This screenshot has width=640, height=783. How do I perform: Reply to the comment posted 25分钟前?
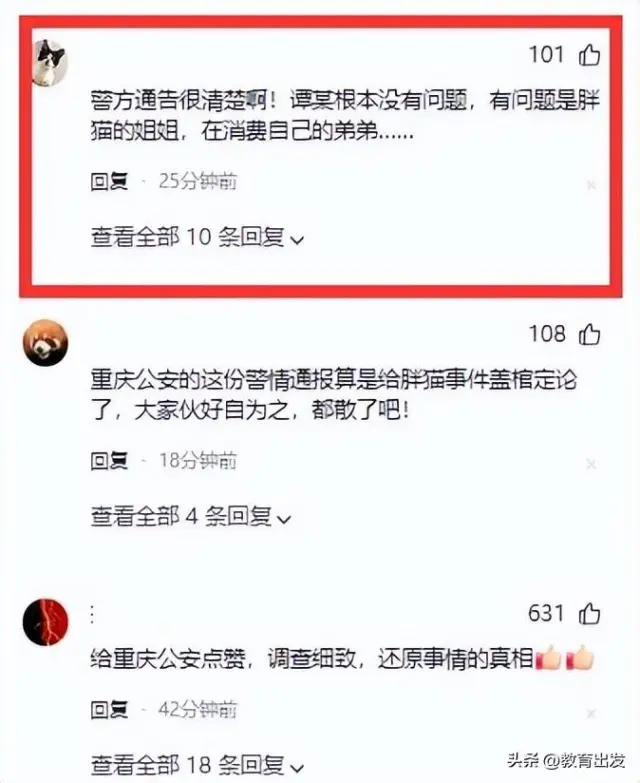110,182
